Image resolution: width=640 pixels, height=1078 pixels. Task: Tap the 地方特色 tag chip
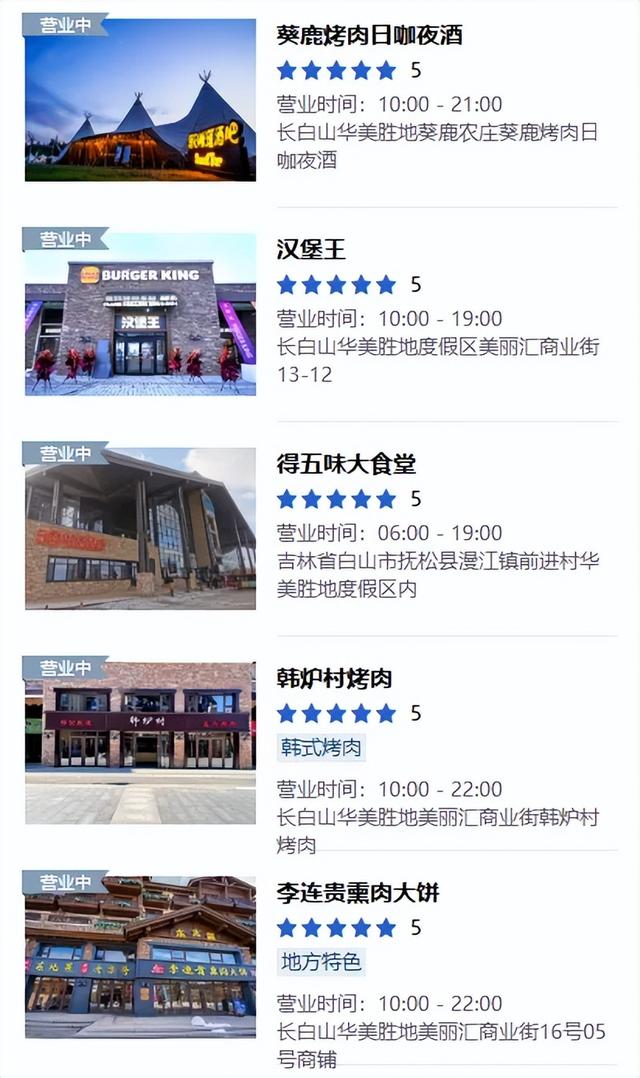tap(321, 962)
